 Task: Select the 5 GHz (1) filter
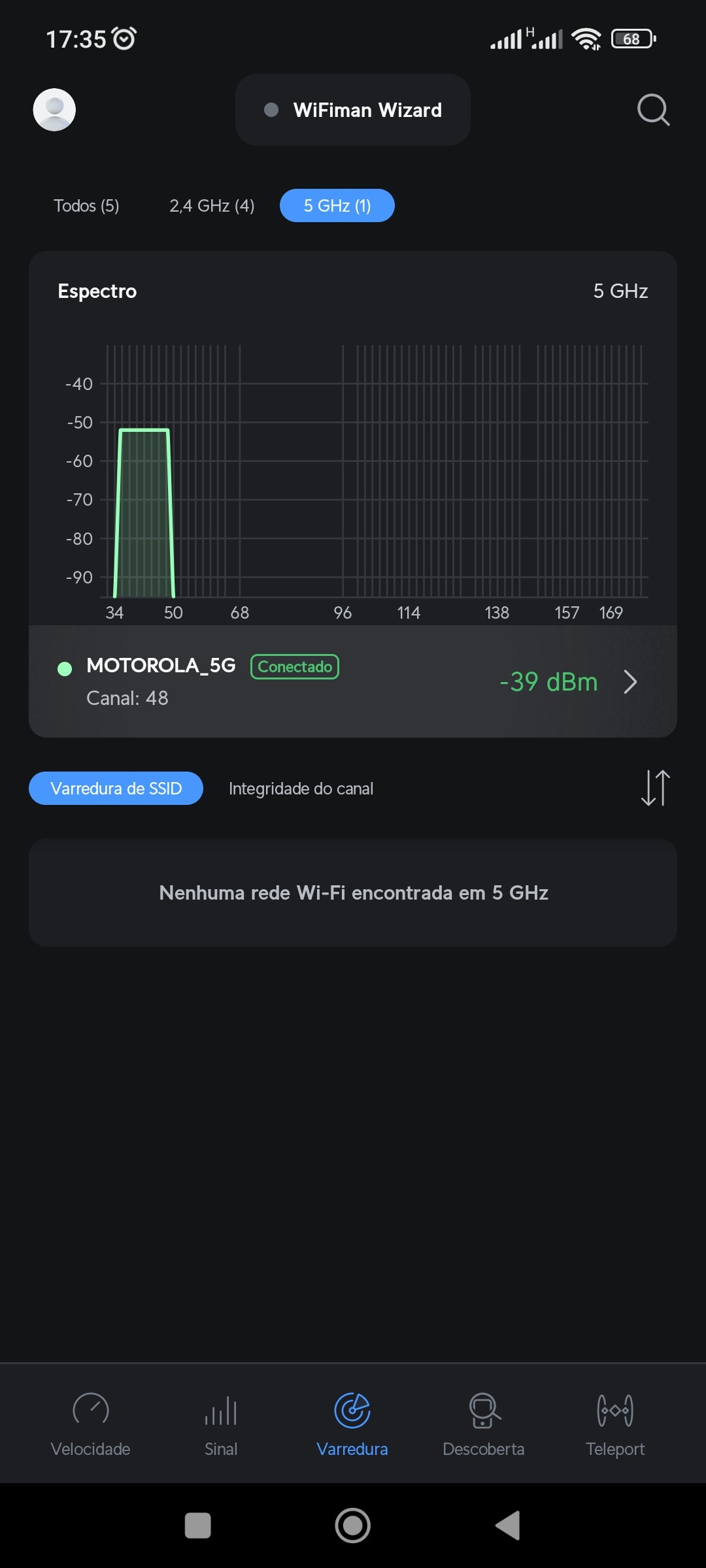(x=337, y=206)
